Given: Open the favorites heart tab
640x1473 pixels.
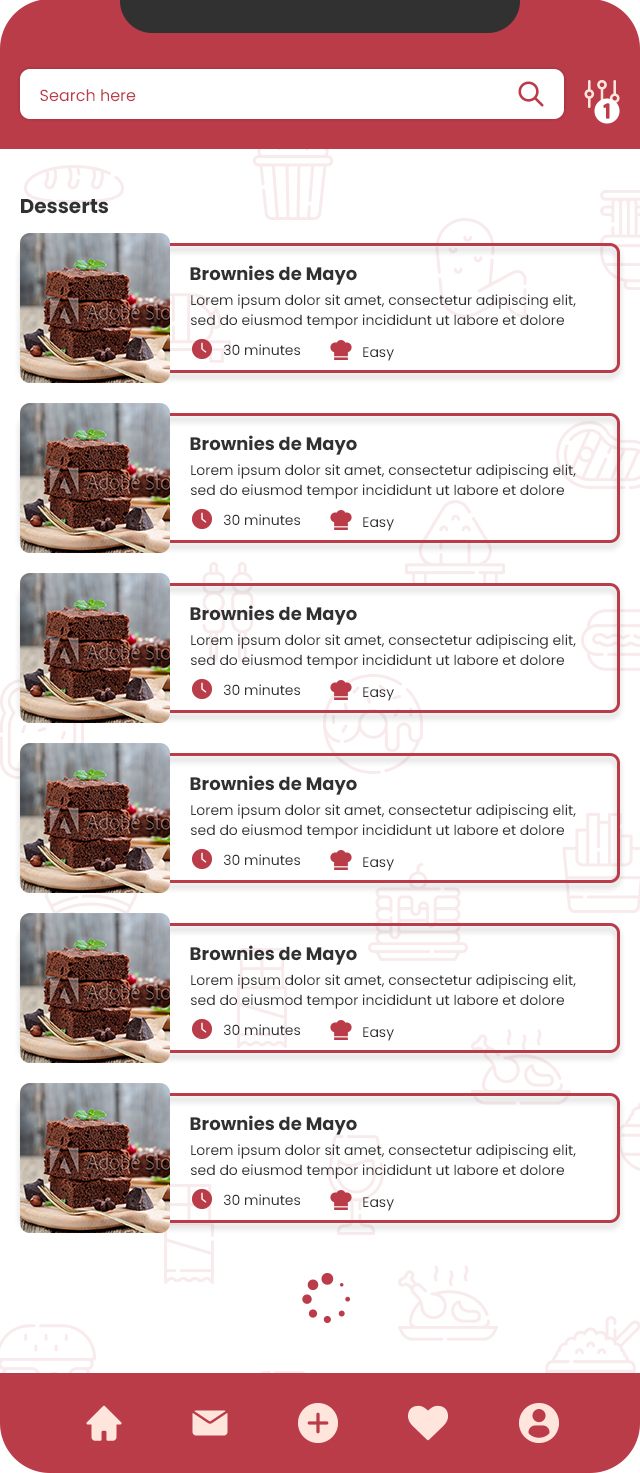Looking at the screenshot, I should 428,1422.
